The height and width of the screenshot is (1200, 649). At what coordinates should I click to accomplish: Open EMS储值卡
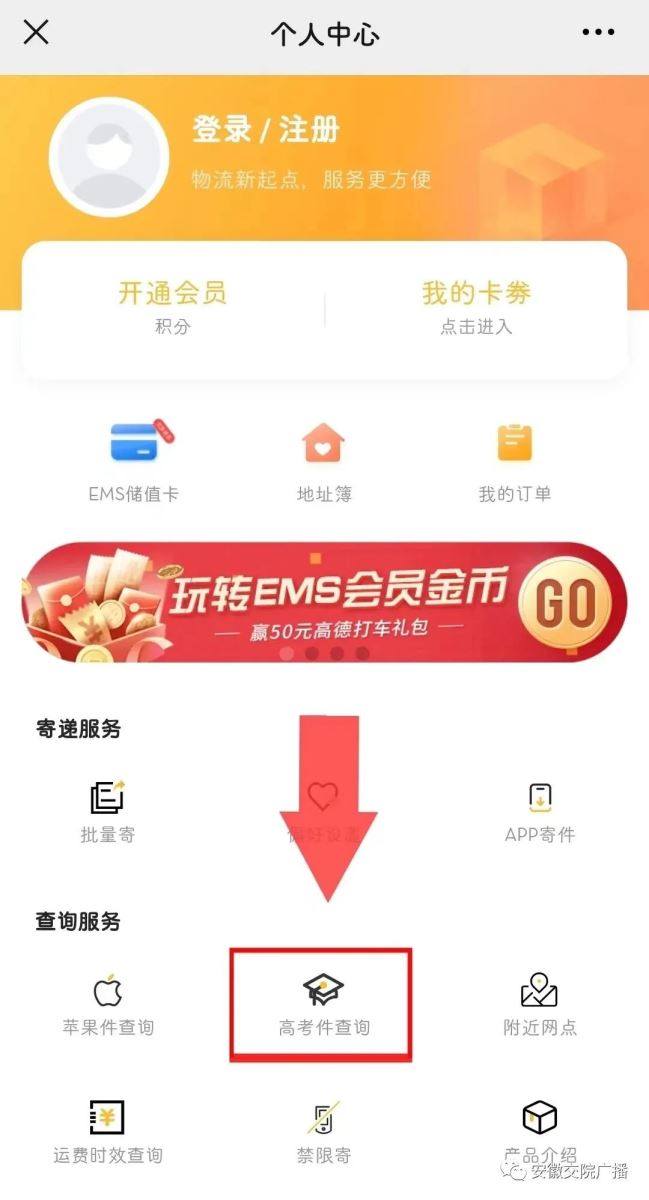click(134, 461)
